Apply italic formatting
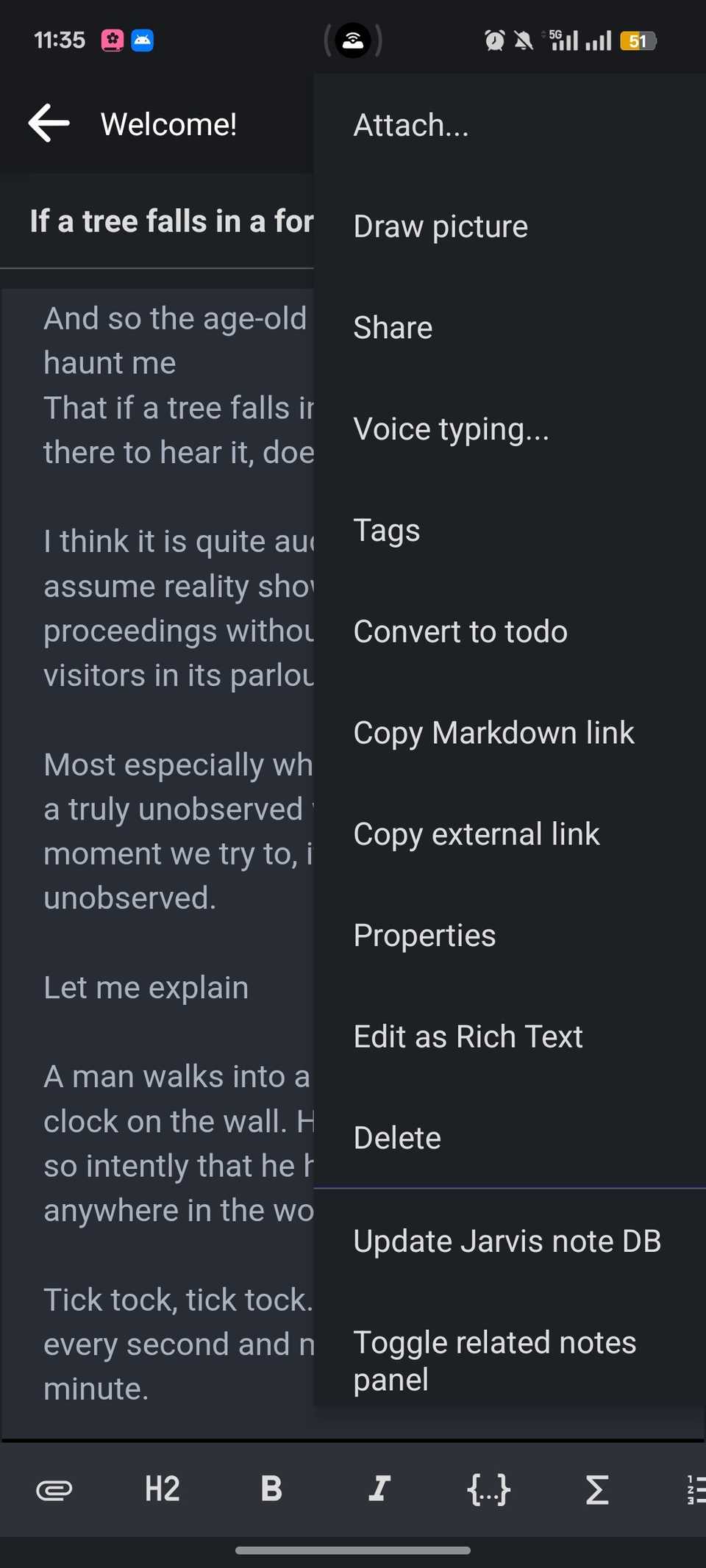 click(x=379, y=1489)
